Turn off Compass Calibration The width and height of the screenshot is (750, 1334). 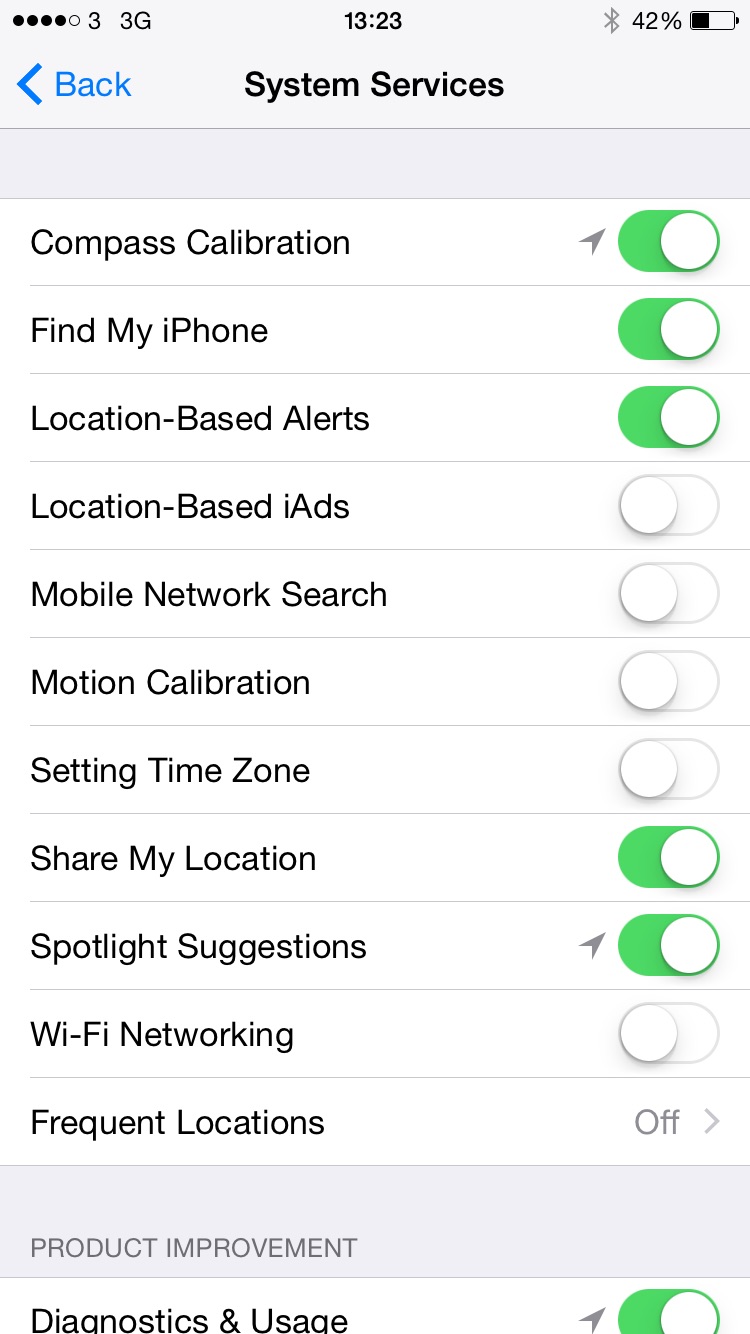(x=669, y=242)
